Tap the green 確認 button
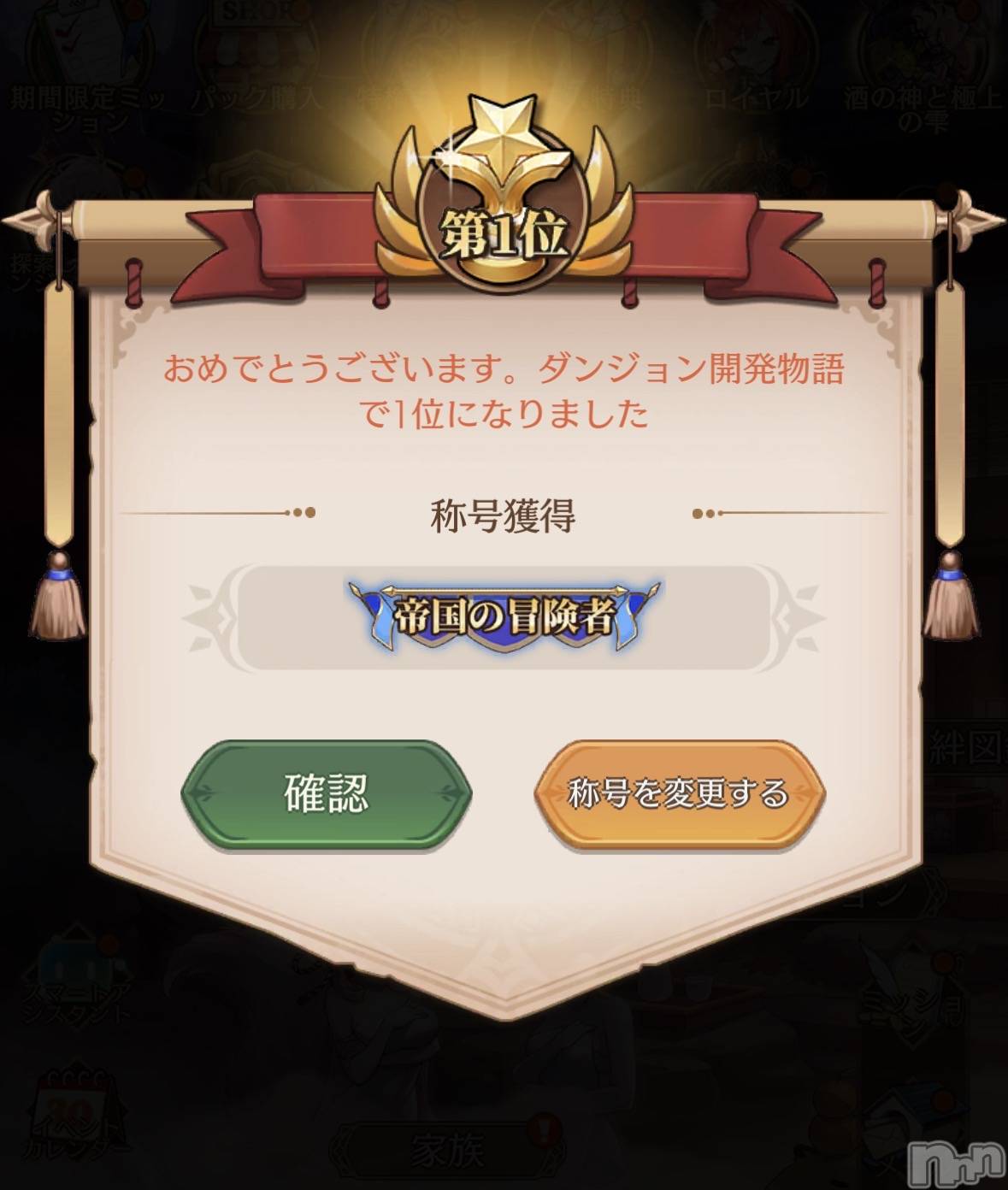Image resolution: width=1008 pixels, height=1190 pixels. 326,794
